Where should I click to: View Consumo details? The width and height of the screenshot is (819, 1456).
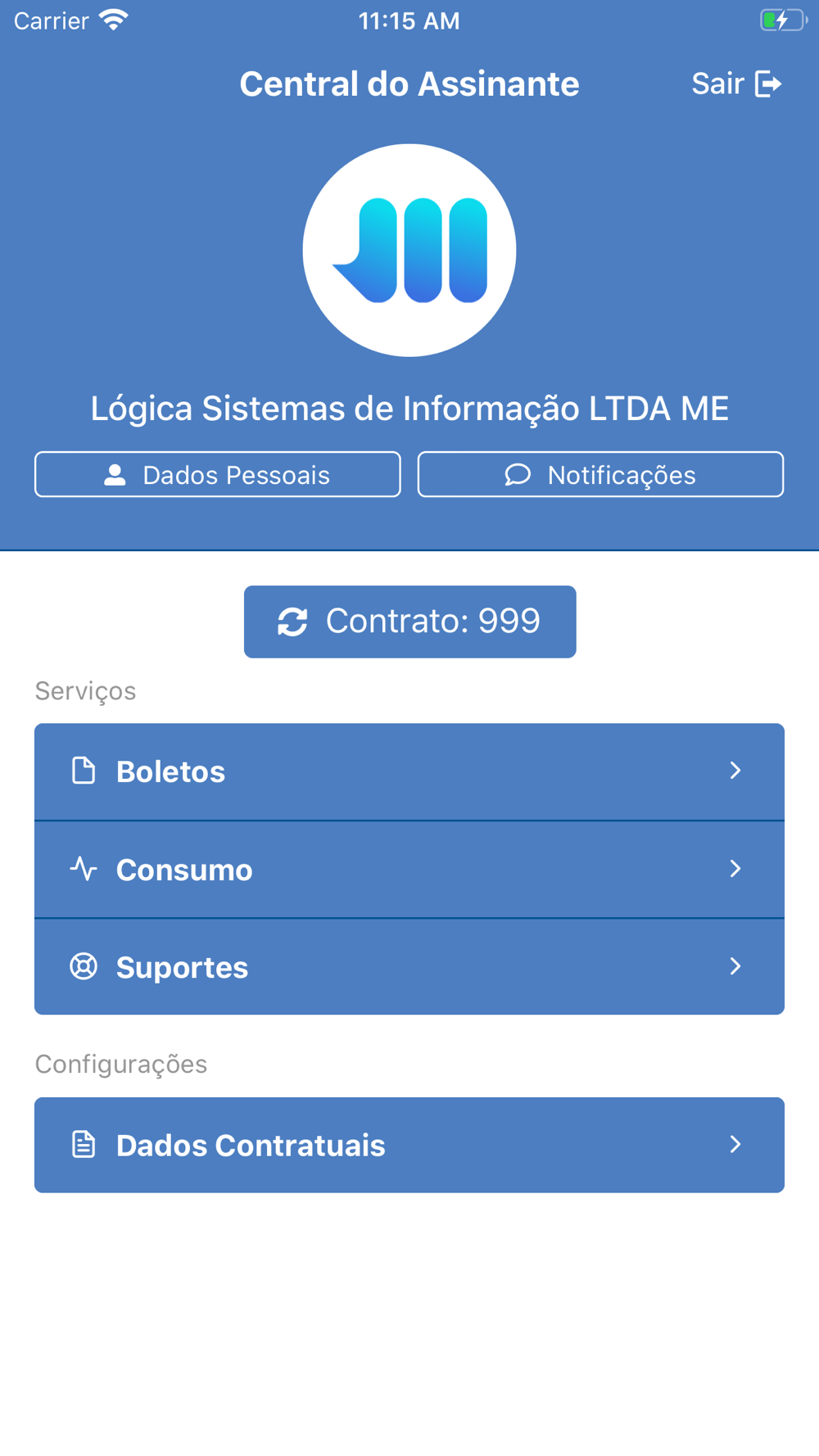tap(409, 869)
